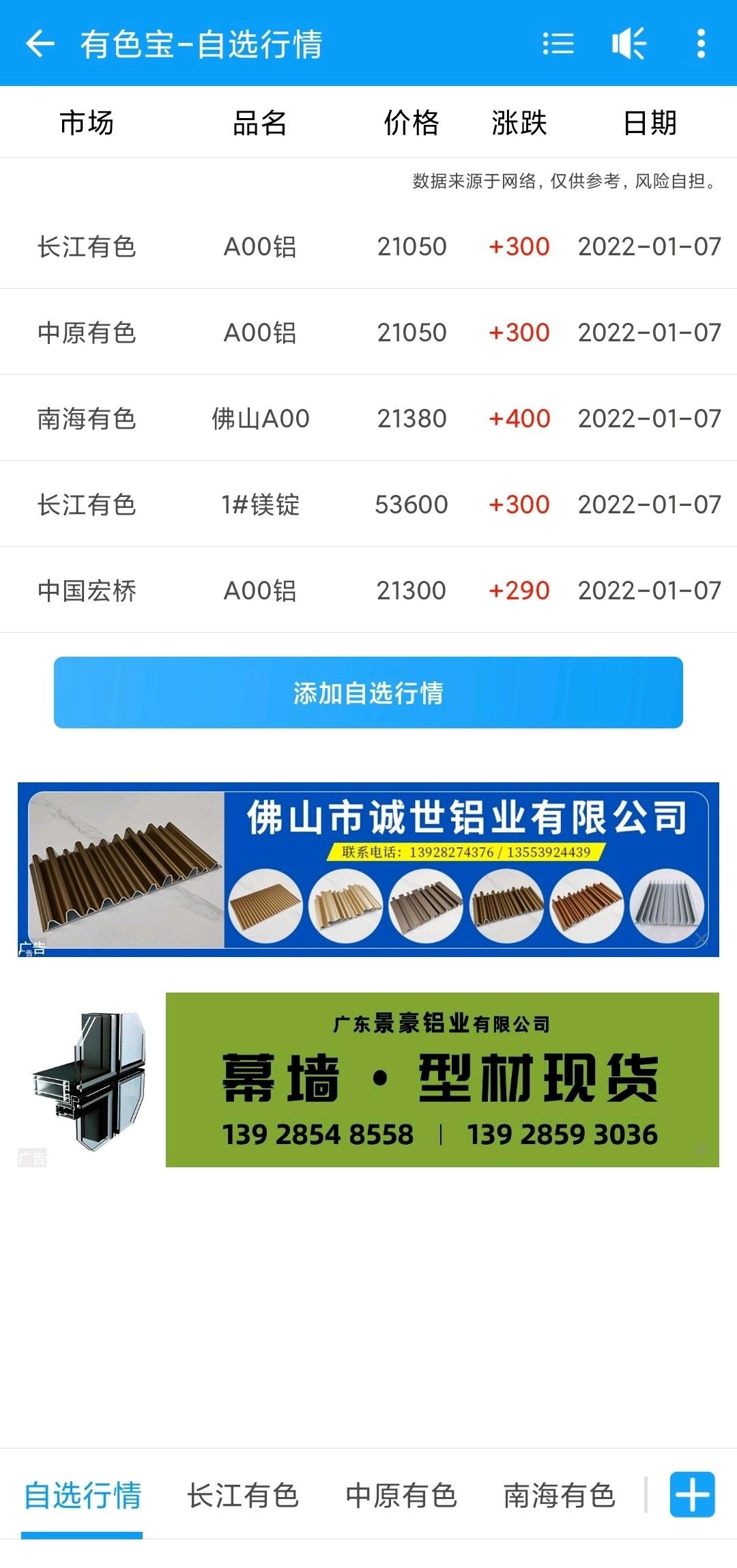Switch to the 南海有色 bottom tab
737x1568 pixels.
coord(560,1496)
